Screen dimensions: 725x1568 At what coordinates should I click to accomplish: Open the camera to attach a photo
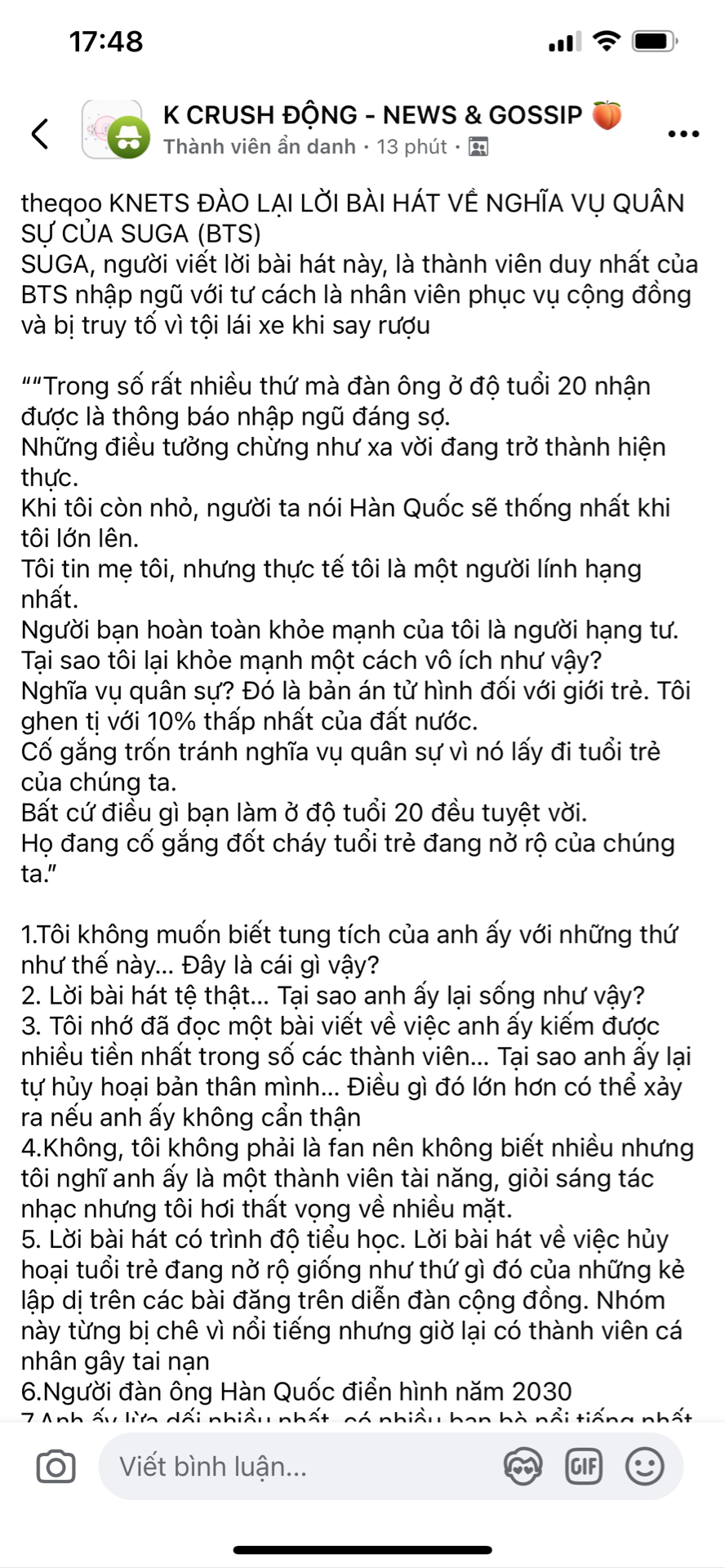tap(56, 1467)
